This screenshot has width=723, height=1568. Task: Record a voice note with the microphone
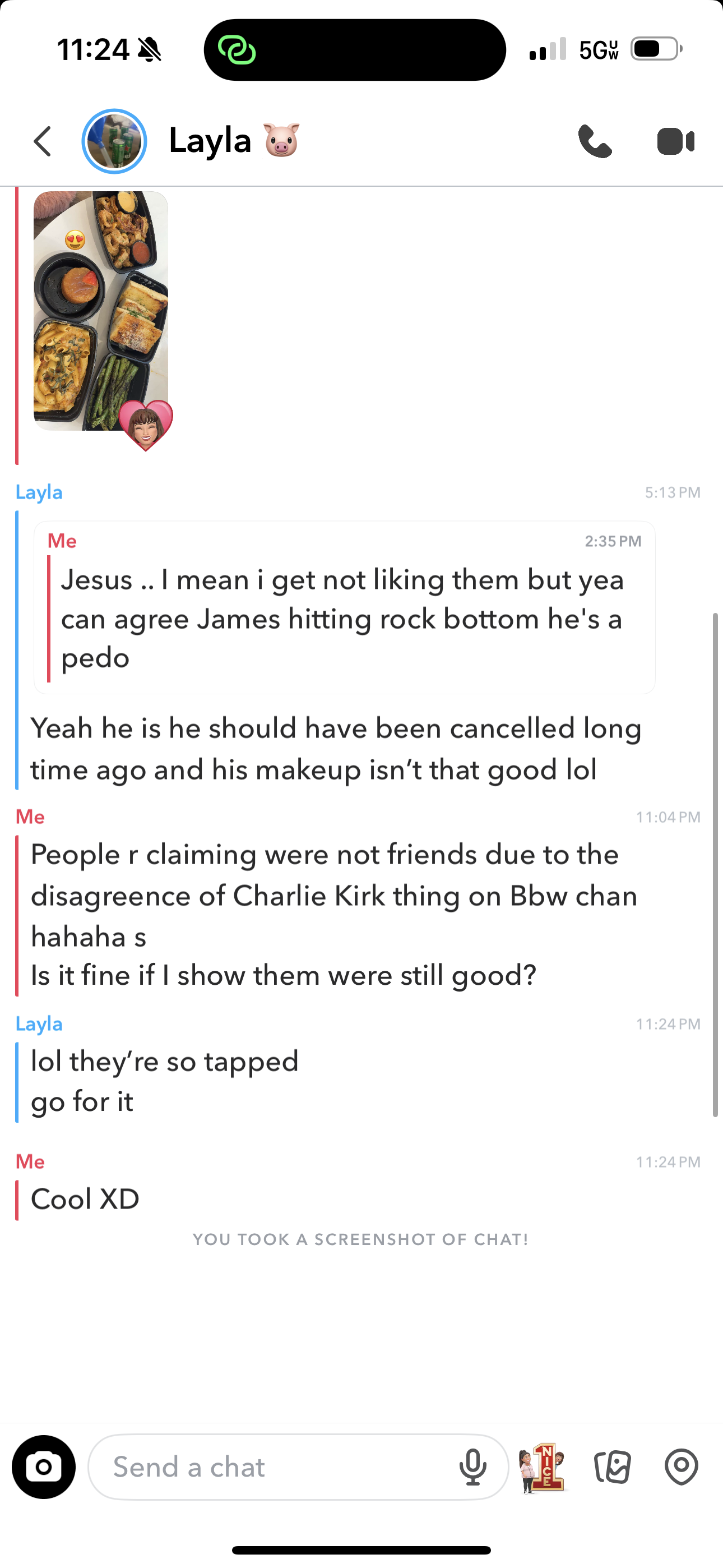(473, 1467)
